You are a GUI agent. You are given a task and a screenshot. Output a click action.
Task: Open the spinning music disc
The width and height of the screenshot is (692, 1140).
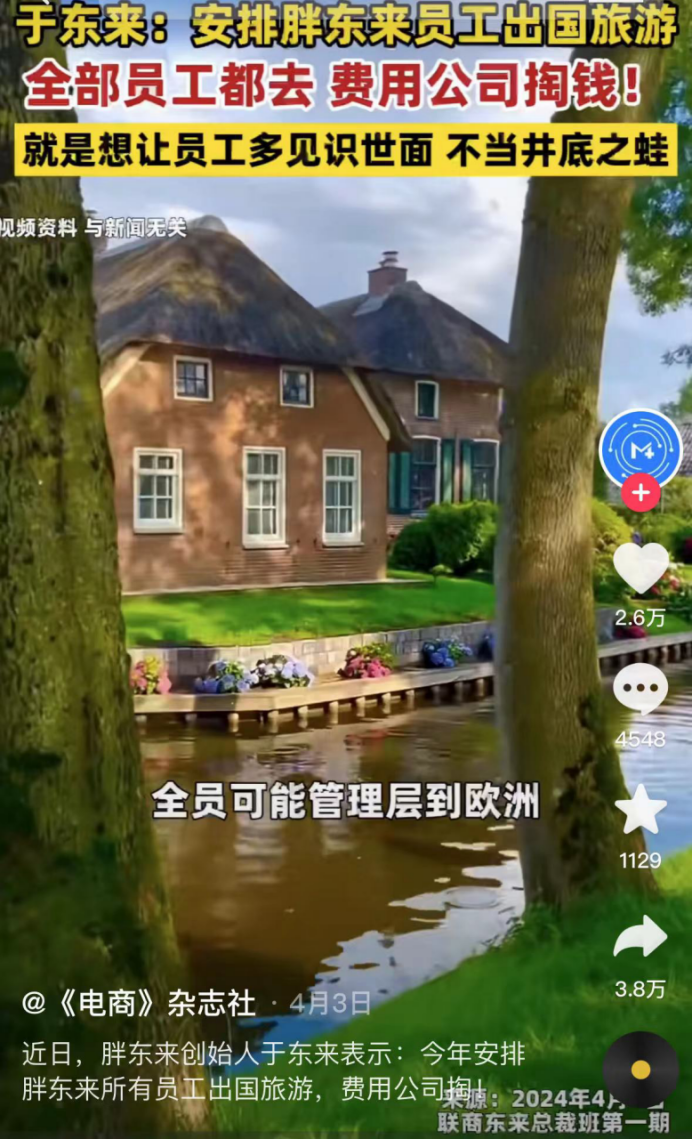(640, 1069)
